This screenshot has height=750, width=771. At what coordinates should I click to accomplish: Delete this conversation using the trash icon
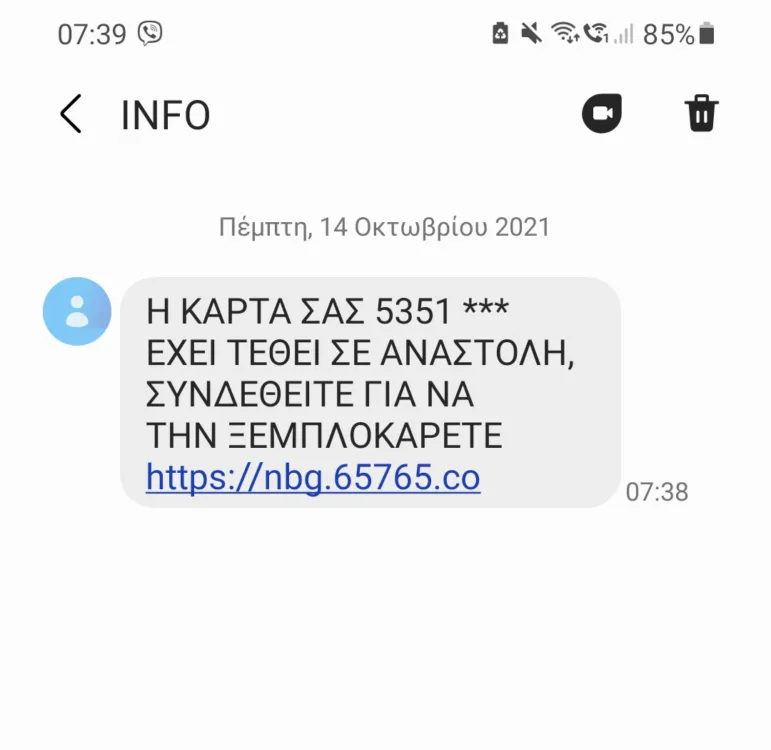point(701,114)
